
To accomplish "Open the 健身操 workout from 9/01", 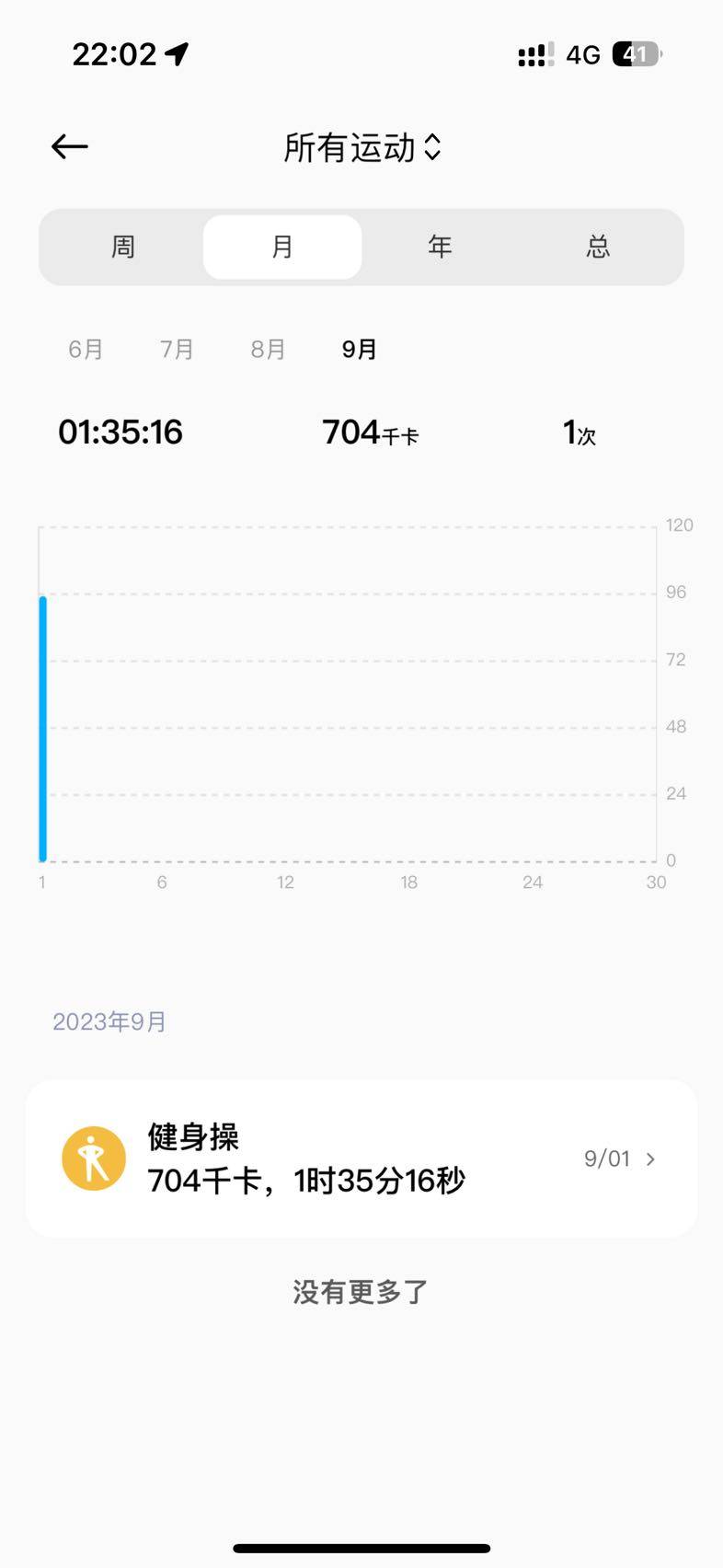I will 361,1159.
